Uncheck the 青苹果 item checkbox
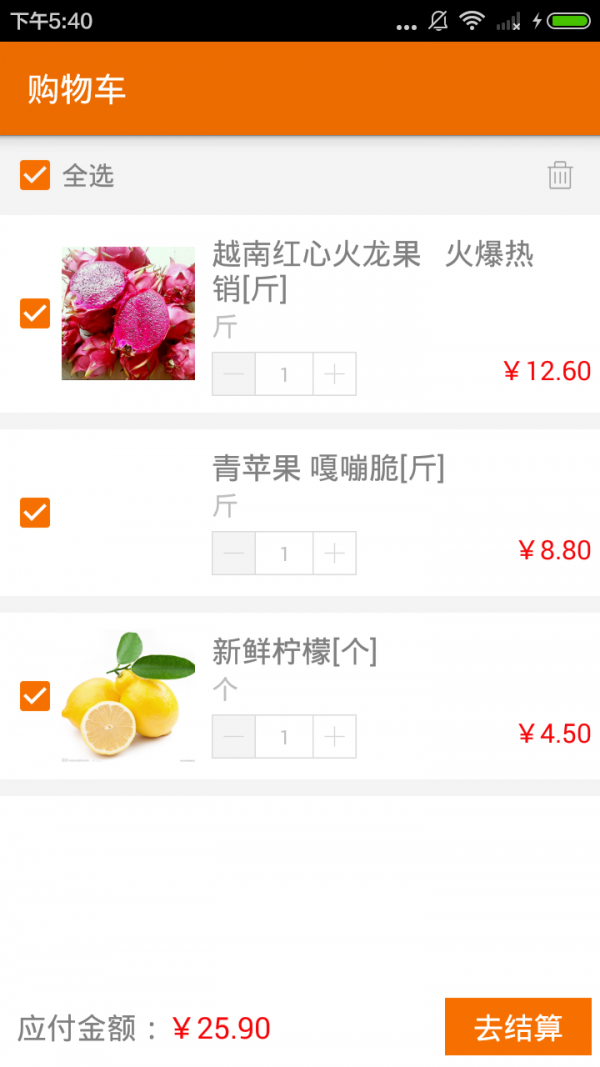 click(35, 513)
